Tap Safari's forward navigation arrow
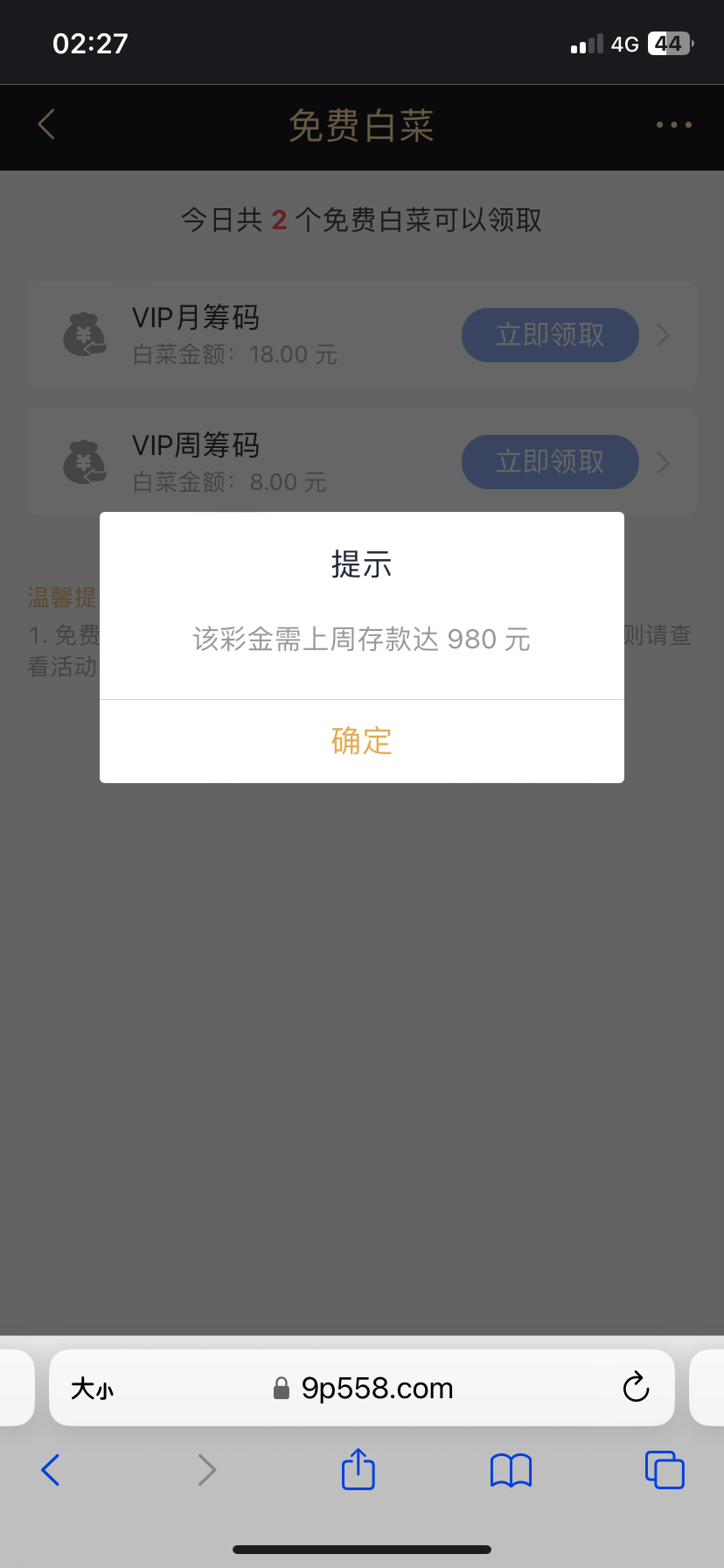Viewport: 724px width, 1568px height. click(206, 1469)
